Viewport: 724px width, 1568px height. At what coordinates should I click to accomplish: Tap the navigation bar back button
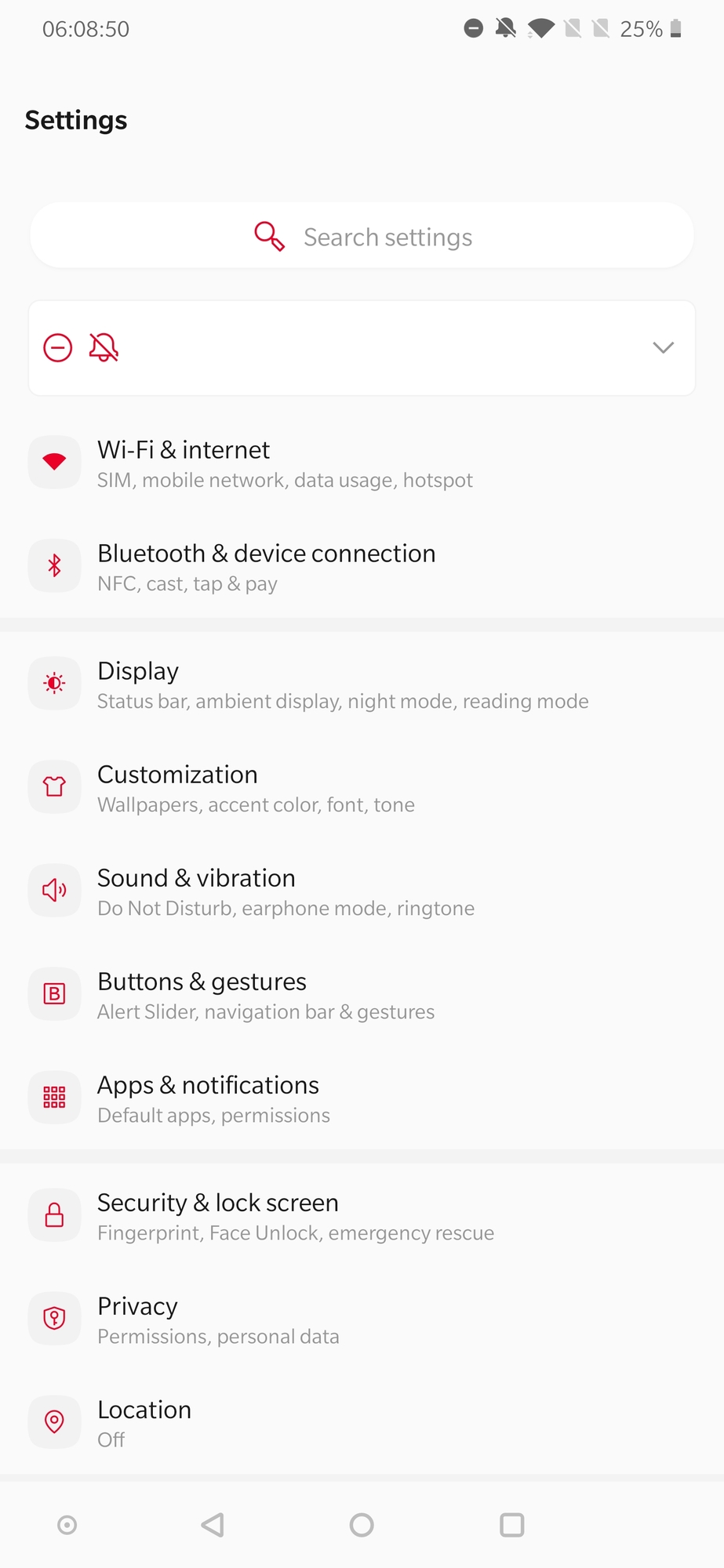213,1525
